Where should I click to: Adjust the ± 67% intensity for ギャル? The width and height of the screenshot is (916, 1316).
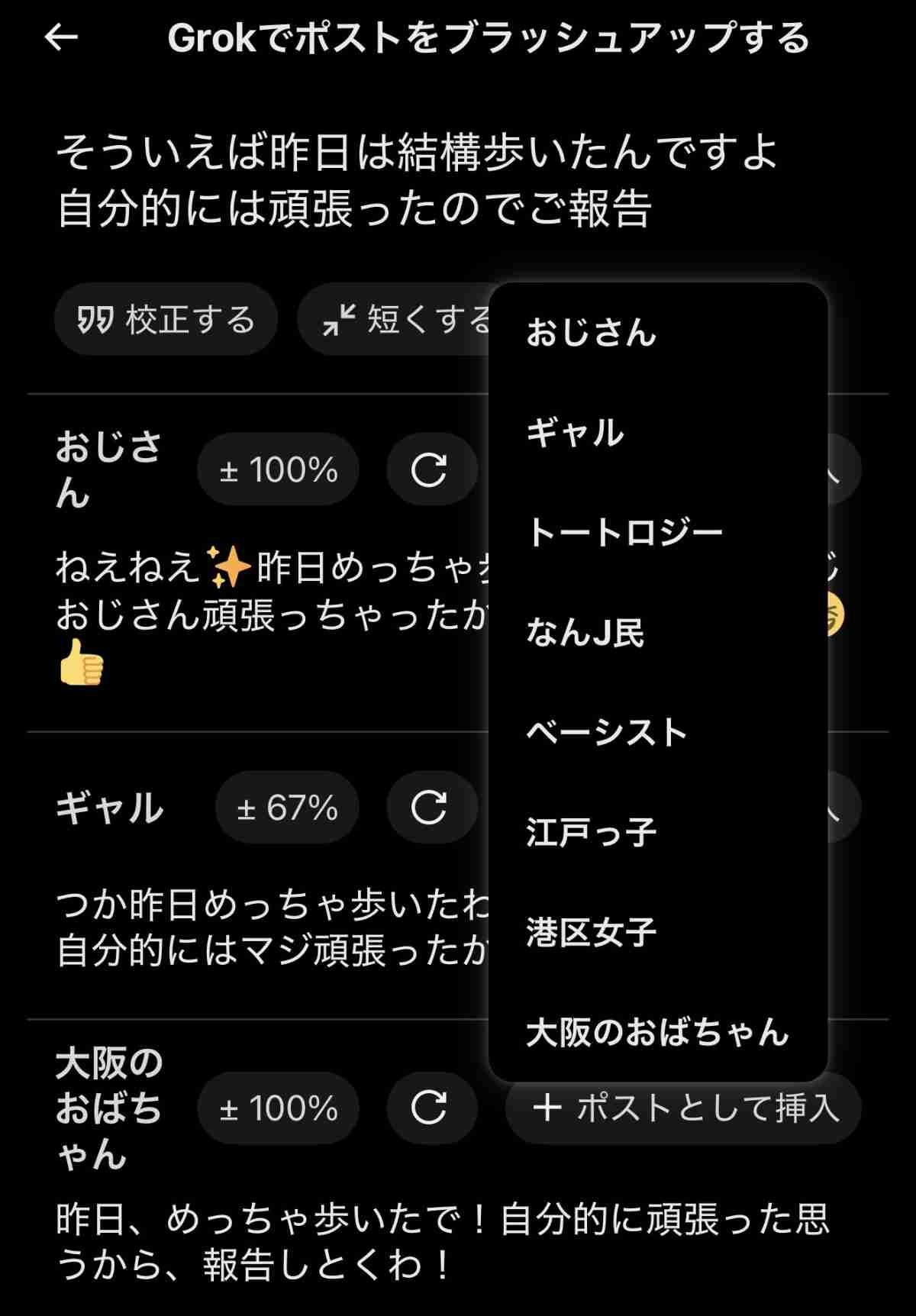pyautogui.click(x=287, y=808)
